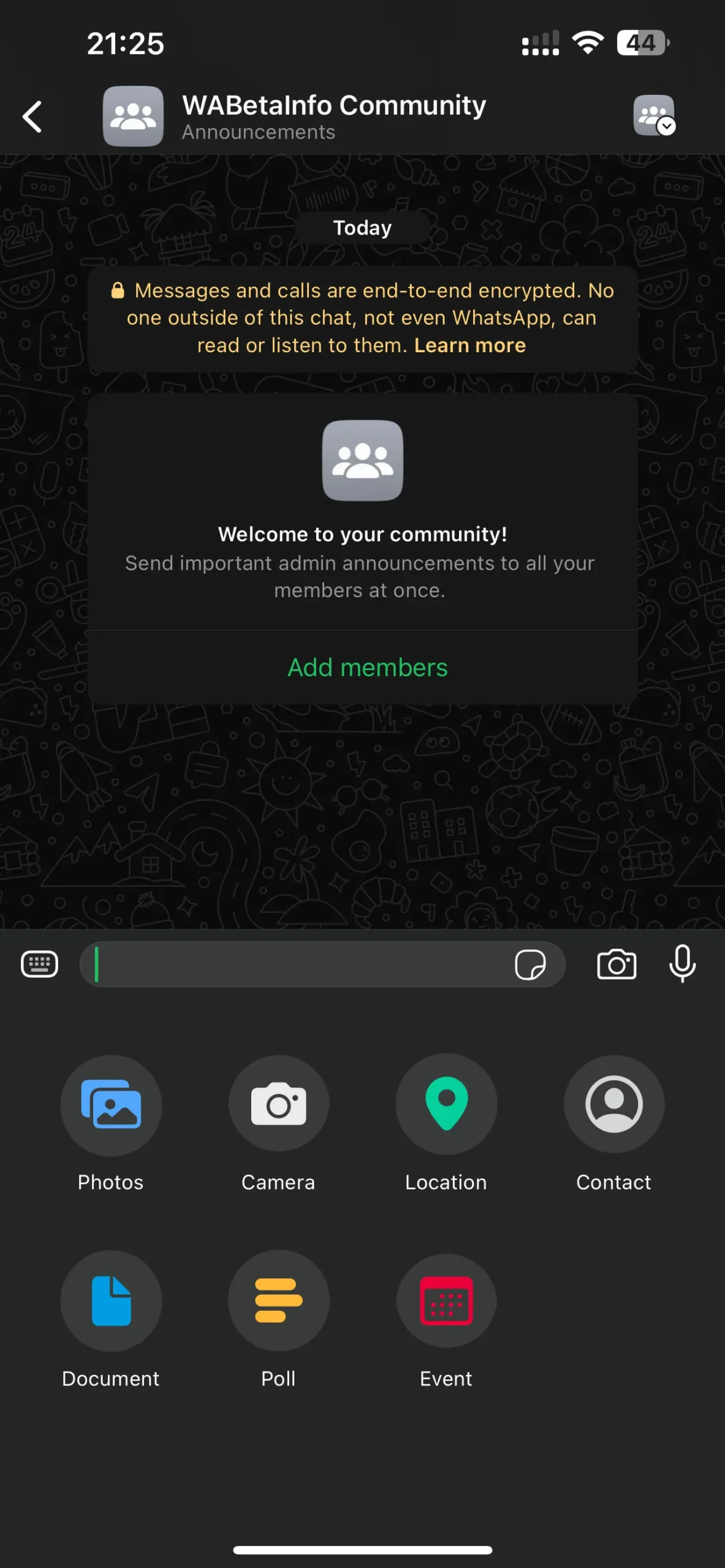Open the Learn more encryption link

point(469,345)
